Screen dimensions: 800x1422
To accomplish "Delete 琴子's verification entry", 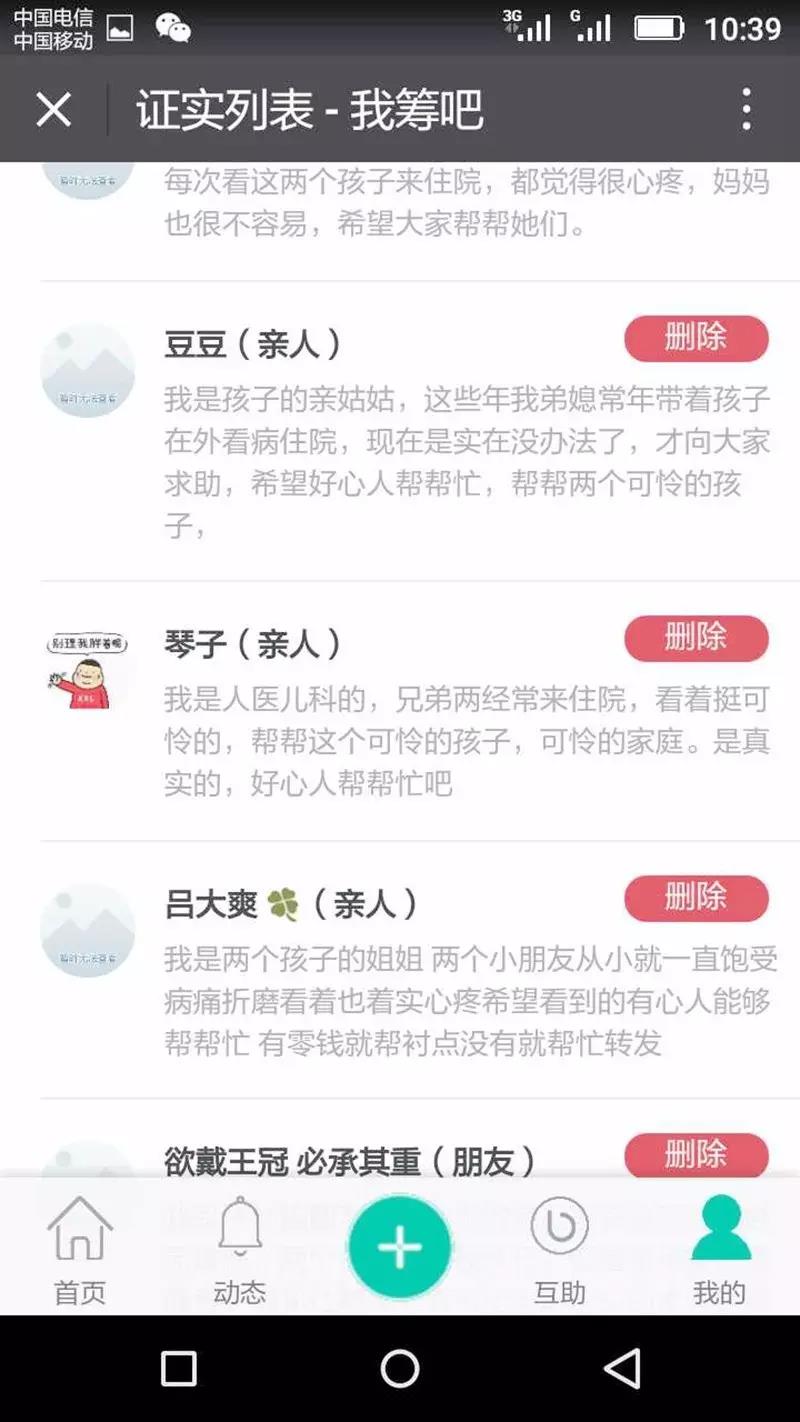I will coord(696,638).
